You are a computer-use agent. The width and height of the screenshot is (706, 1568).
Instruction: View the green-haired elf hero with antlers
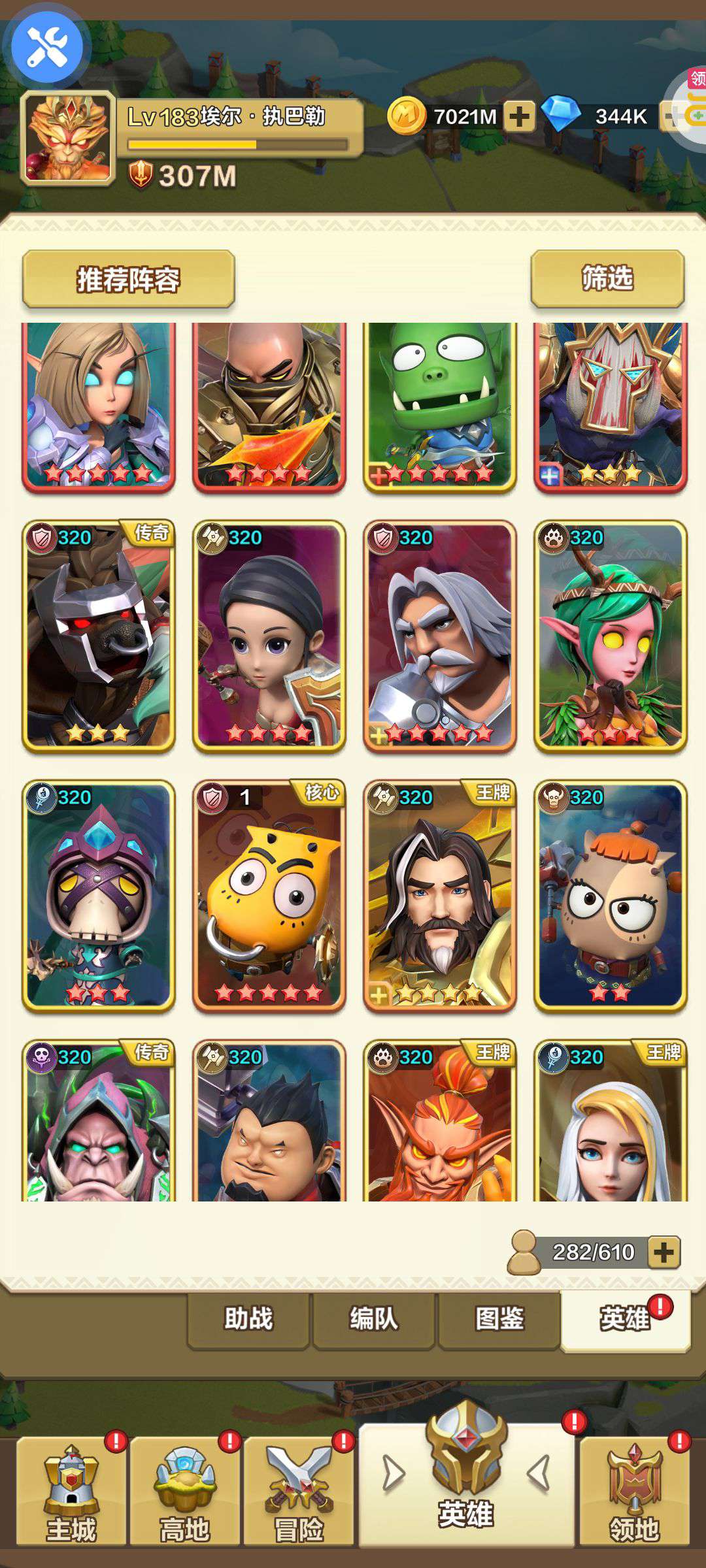[611, 636]
